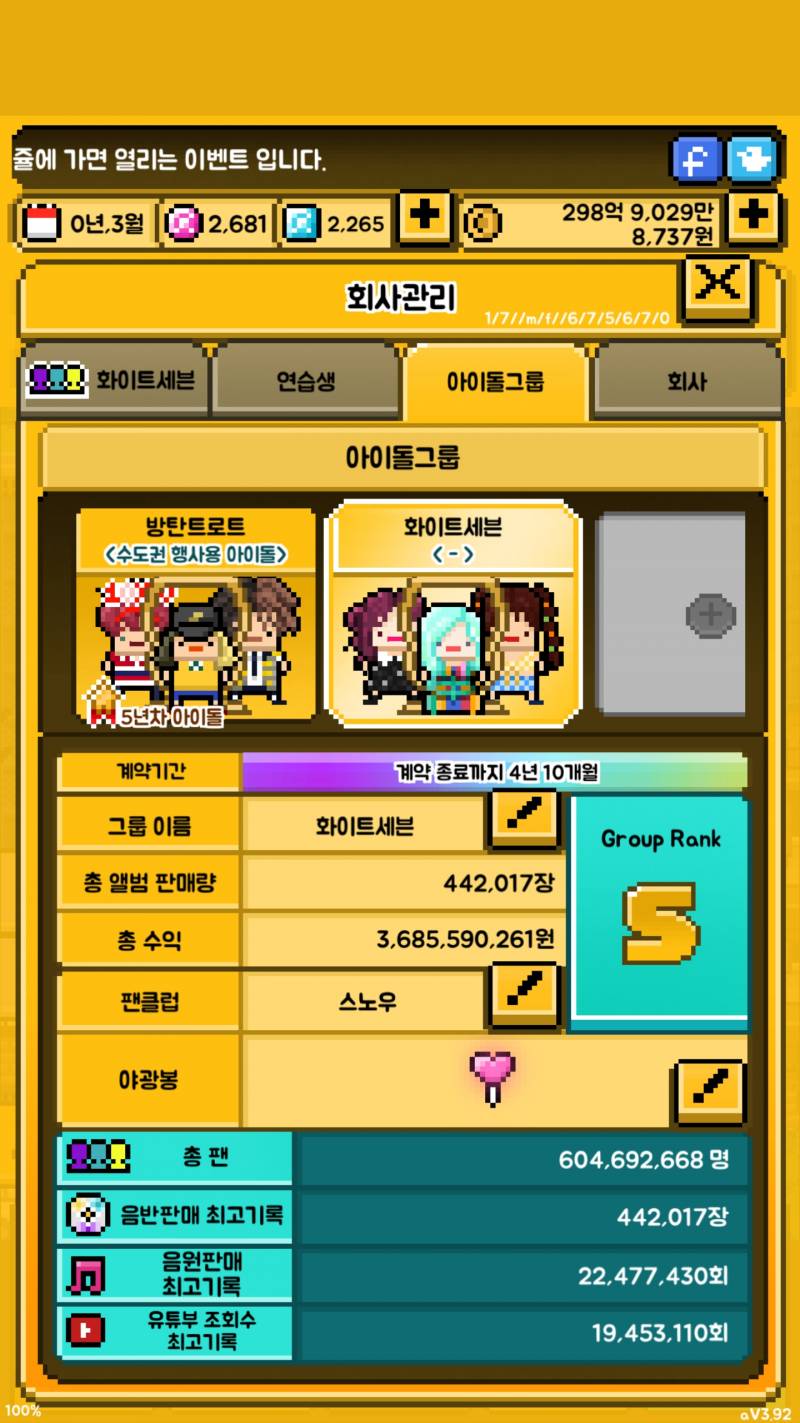
Task: Tap the contract duration progress bar
Action: 495,770
